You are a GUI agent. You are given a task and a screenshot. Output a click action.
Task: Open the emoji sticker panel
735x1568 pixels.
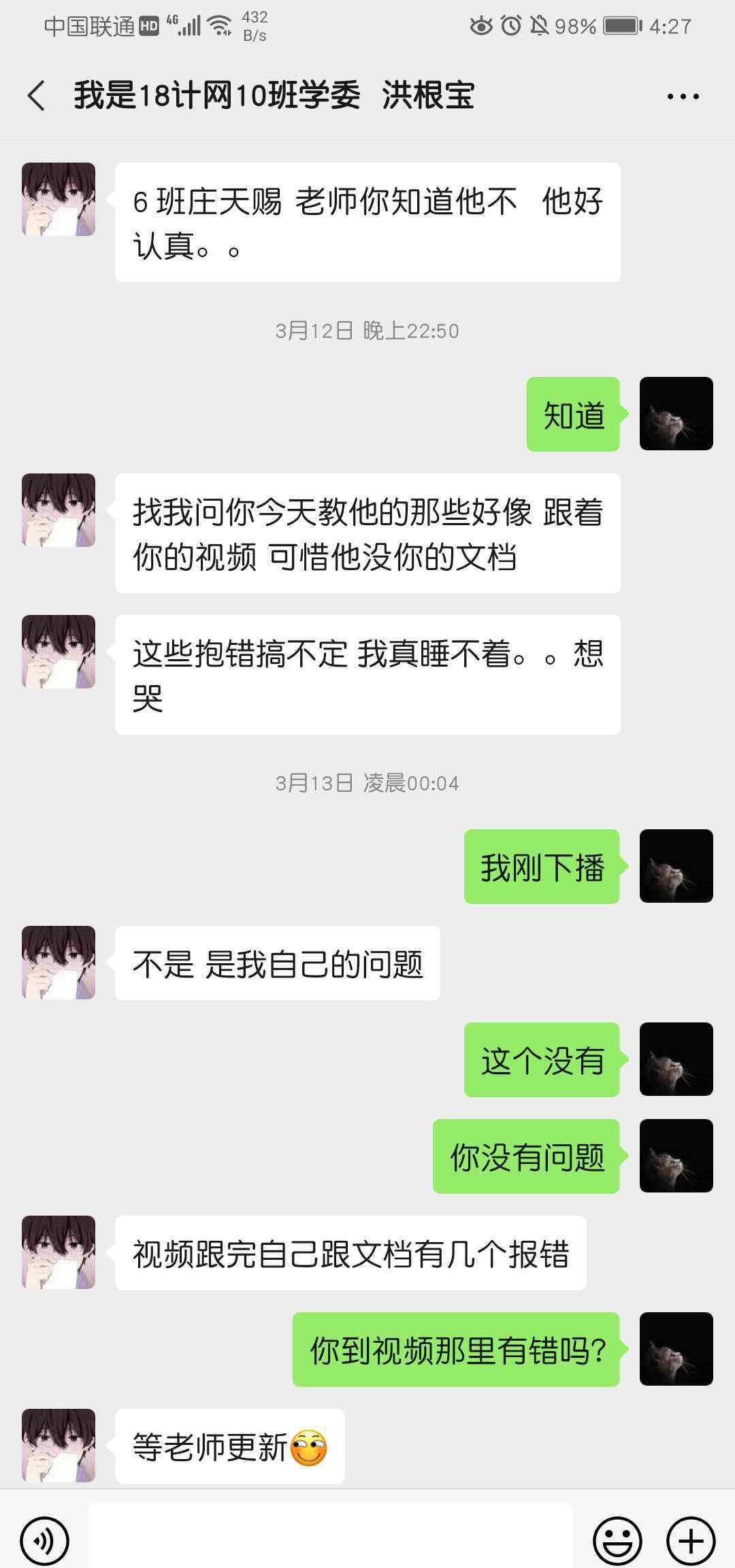[617, 1540]
